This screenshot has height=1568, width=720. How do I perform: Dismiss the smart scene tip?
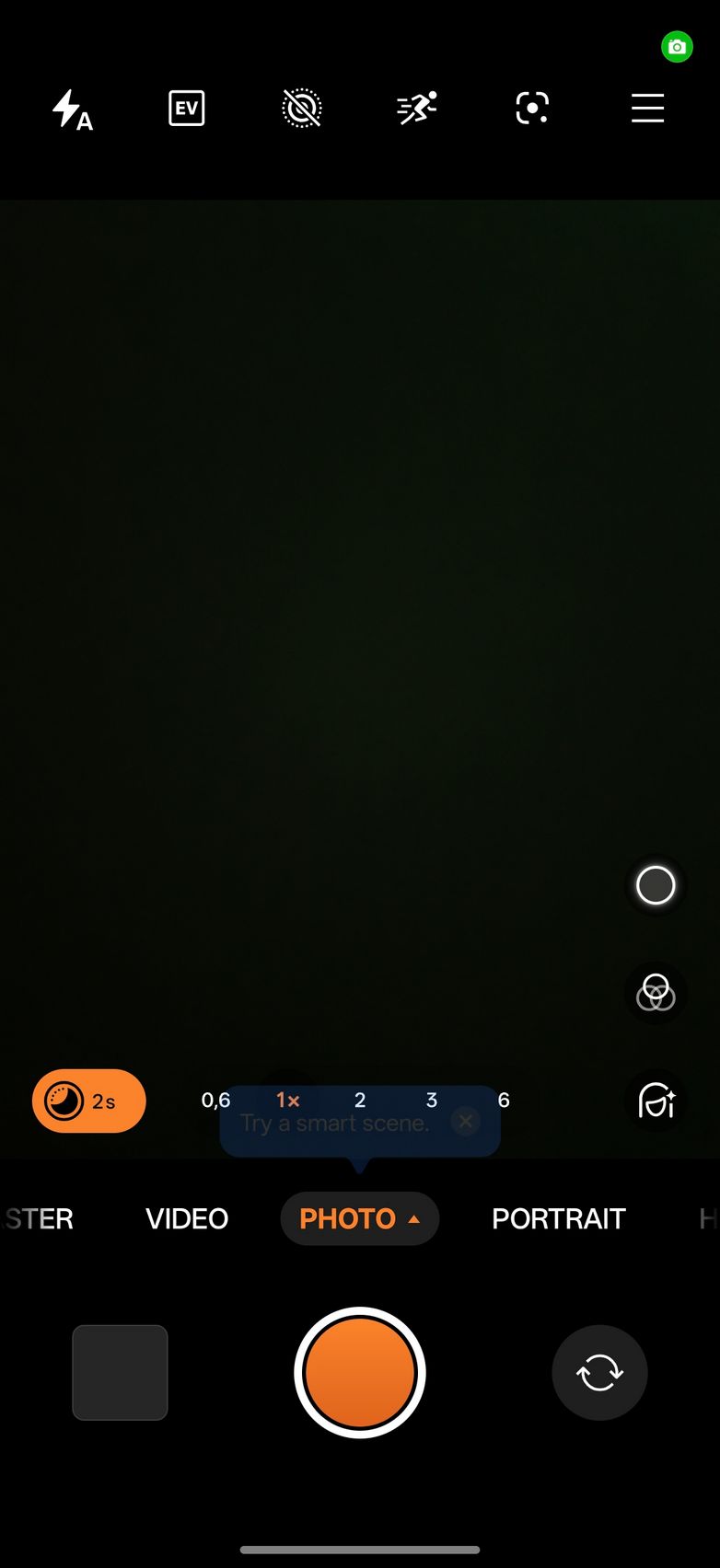[466, 1122]
